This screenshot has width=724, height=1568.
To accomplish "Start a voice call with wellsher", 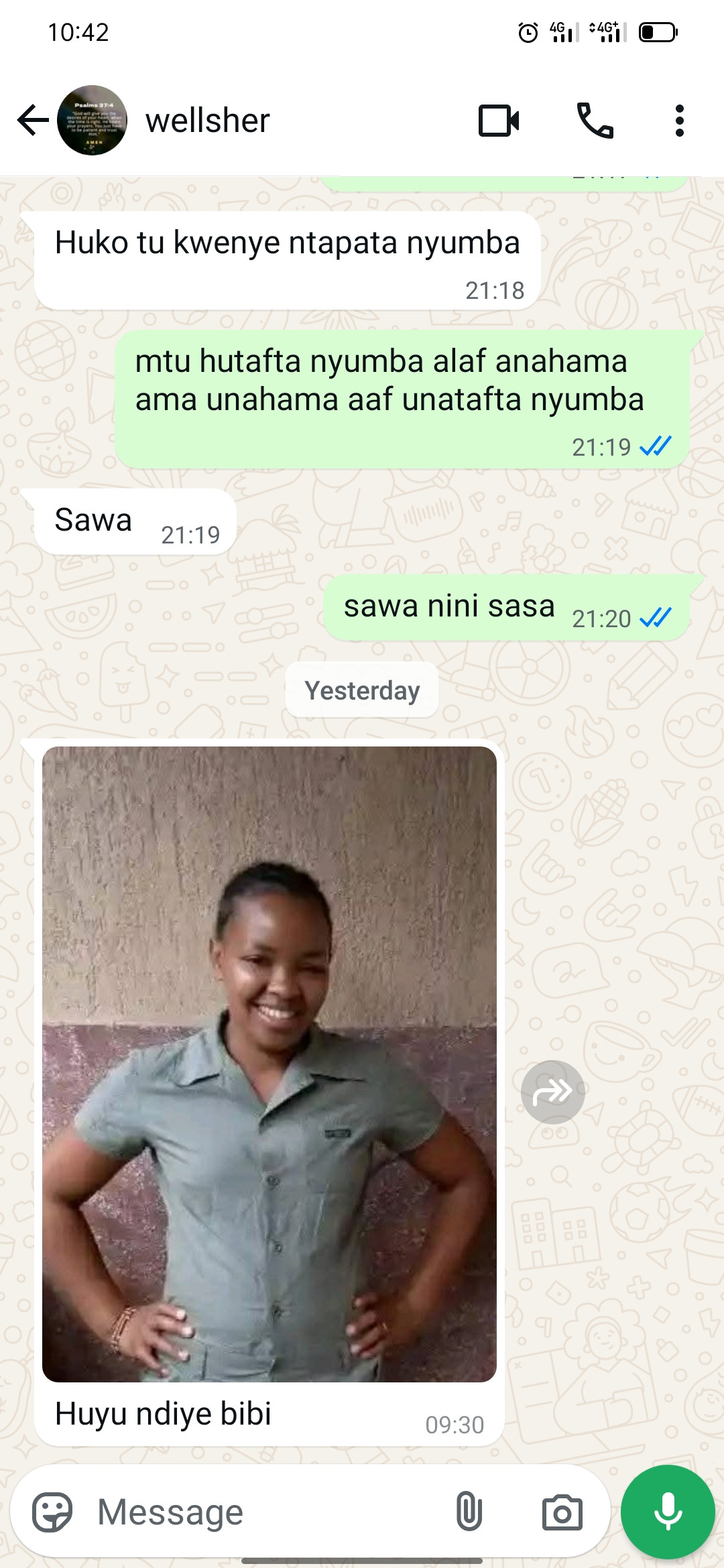I will click(x=595, y=121).
